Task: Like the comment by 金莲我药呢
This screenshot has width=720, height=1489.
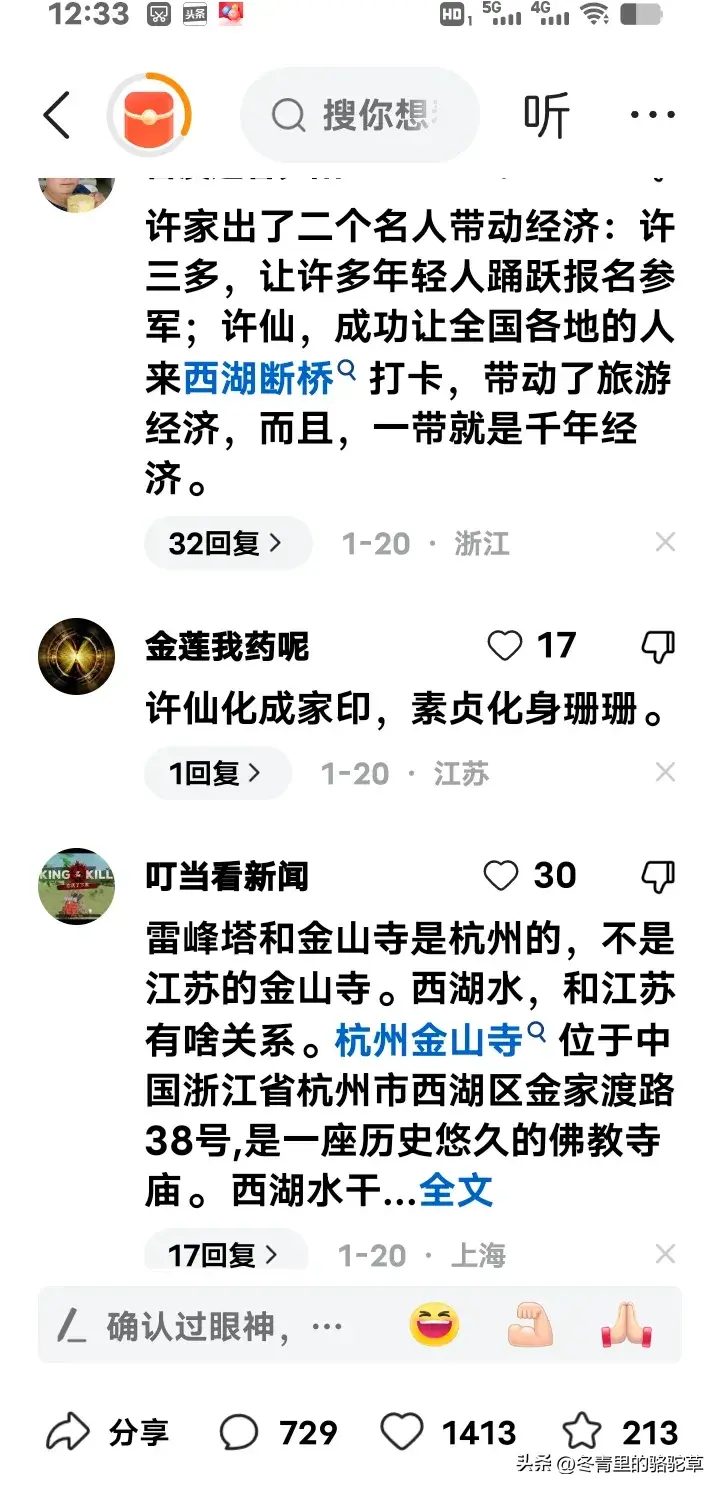Action: click(505, 646)
